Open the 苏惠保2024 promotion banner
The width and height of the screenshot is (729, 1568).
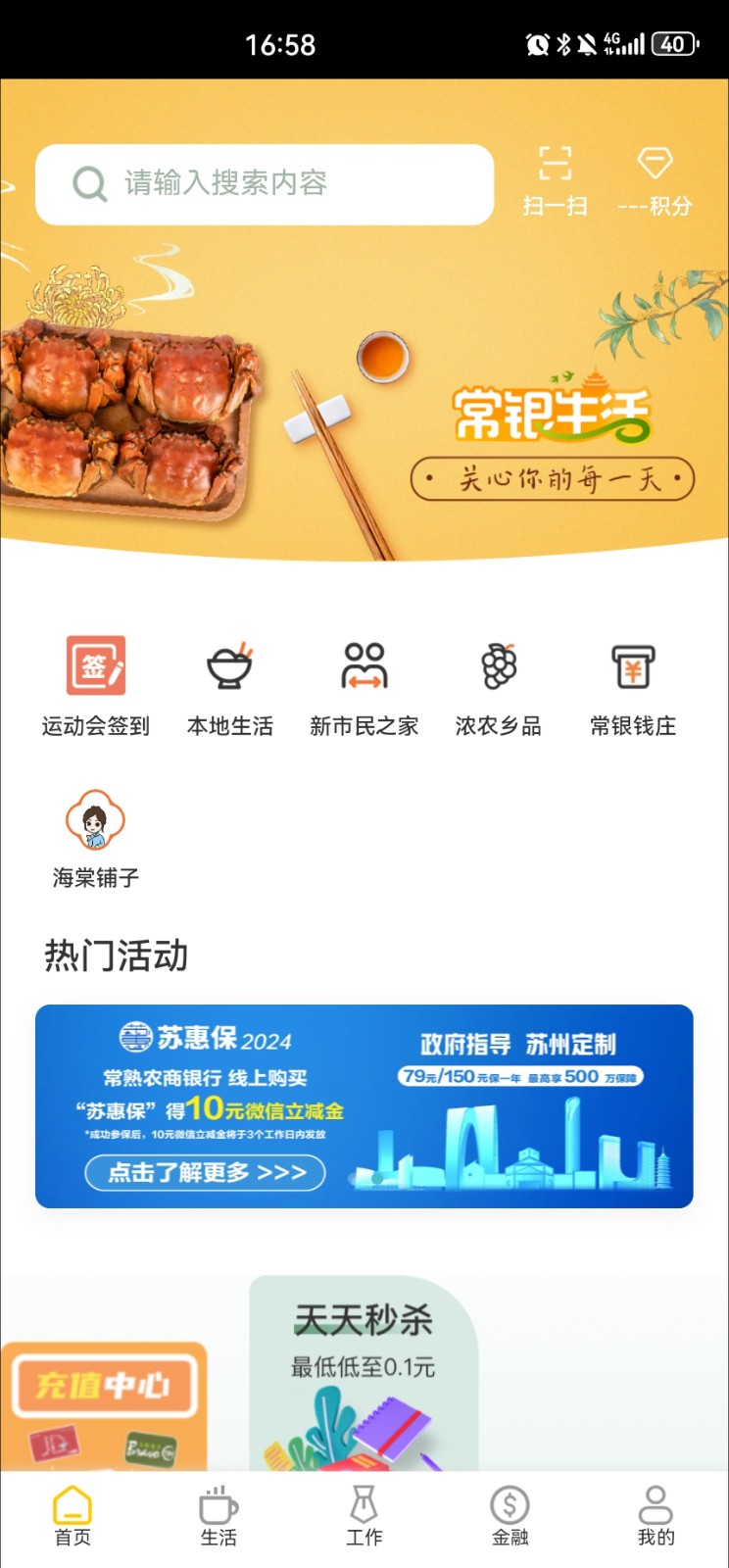tap(364, 1104)
